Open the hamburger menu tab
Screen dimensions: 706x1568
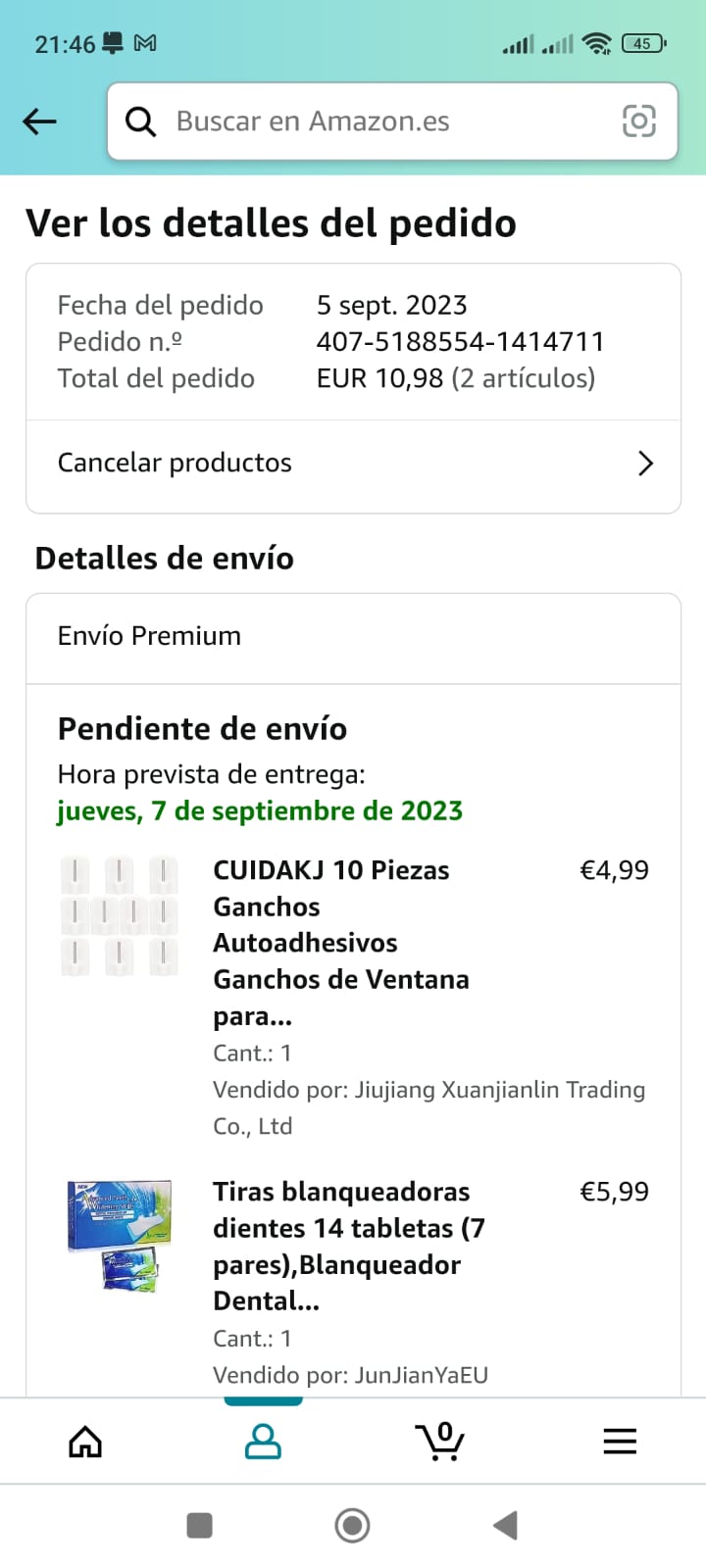pyautogui.click(x=620, y=1442)
